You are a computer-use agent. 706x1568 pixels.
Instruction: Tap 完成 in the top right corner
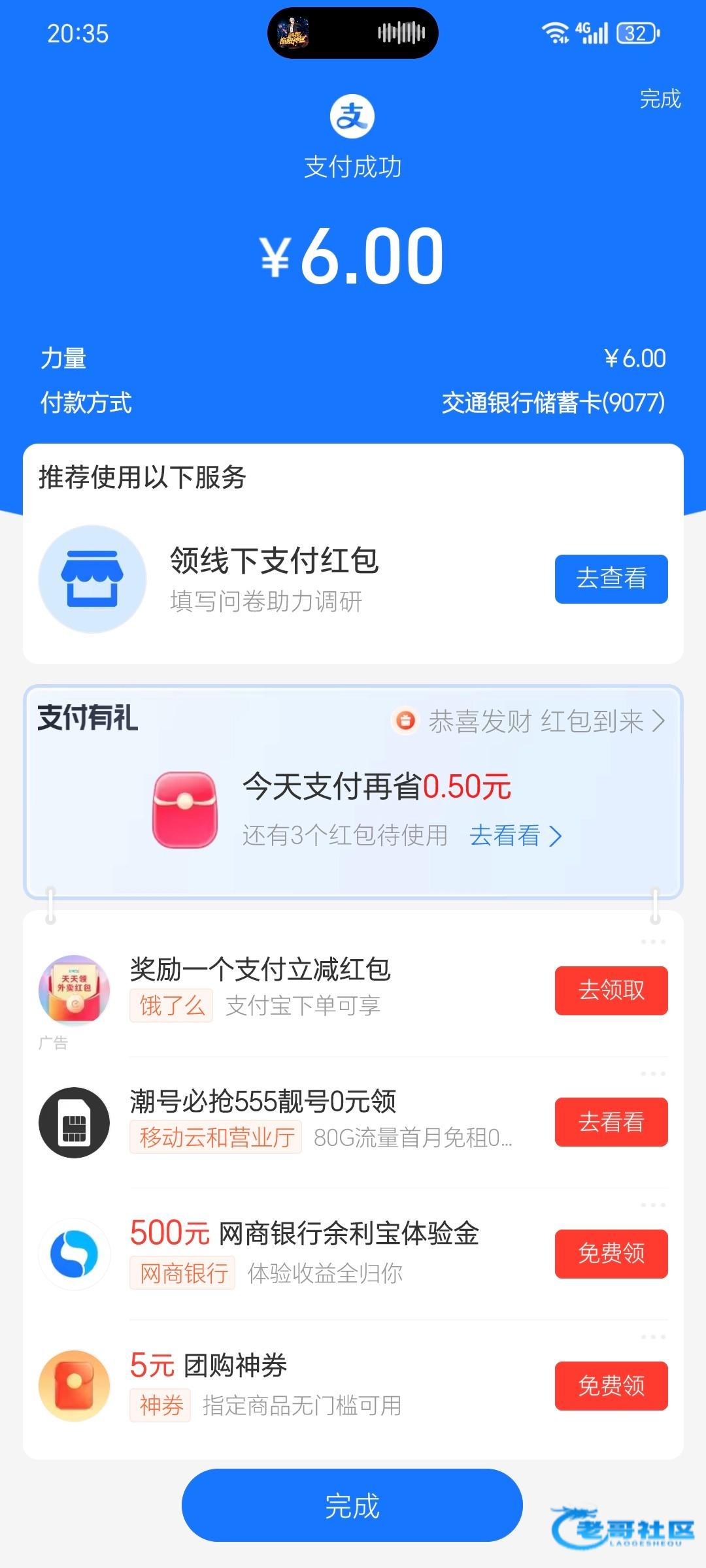tap(660, 99)
